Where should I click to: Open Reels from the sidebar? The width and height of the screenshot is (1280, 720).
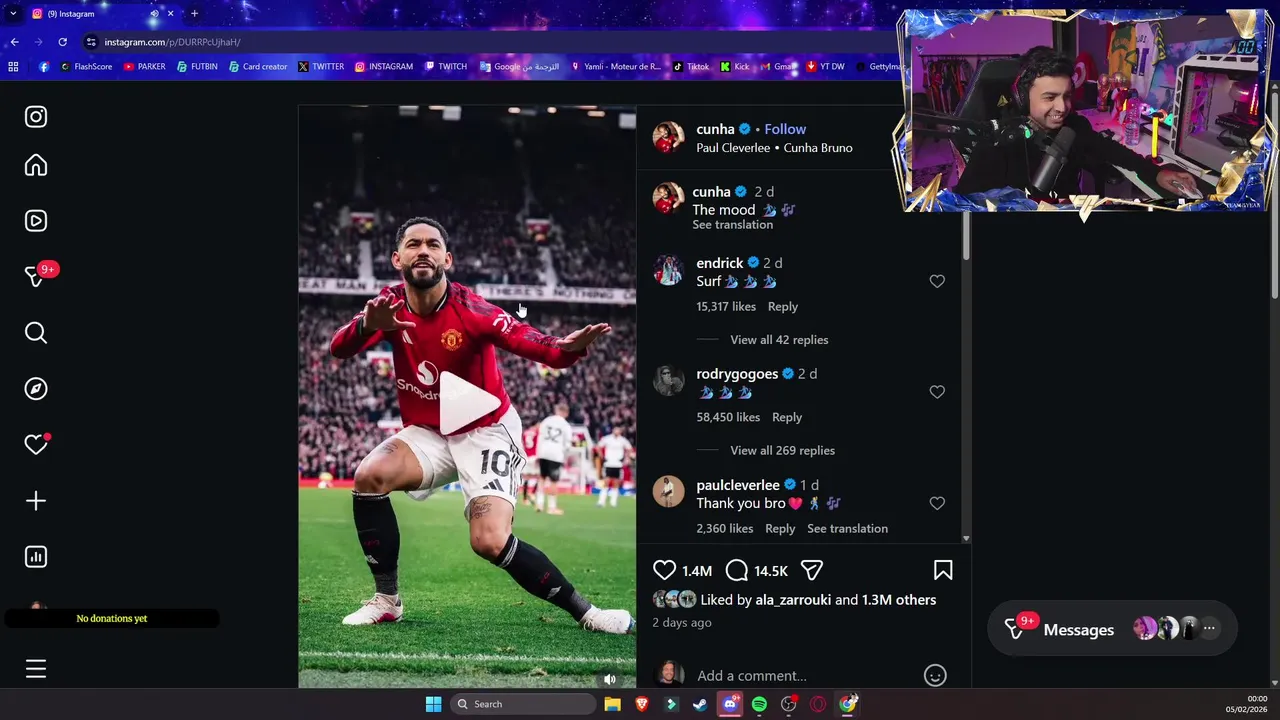point(36,221)
